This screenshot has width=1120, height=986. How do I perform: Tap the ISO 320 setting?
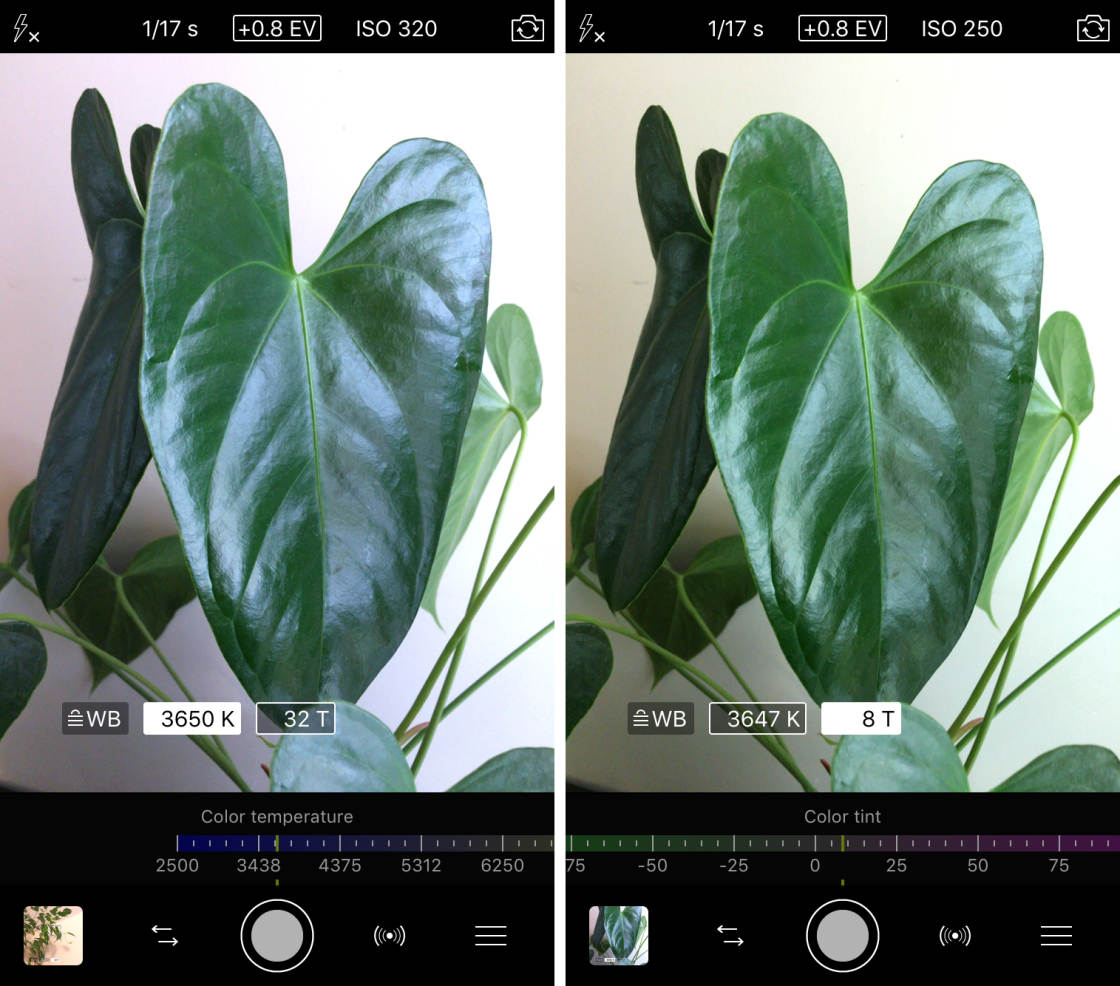pos(396,28)
